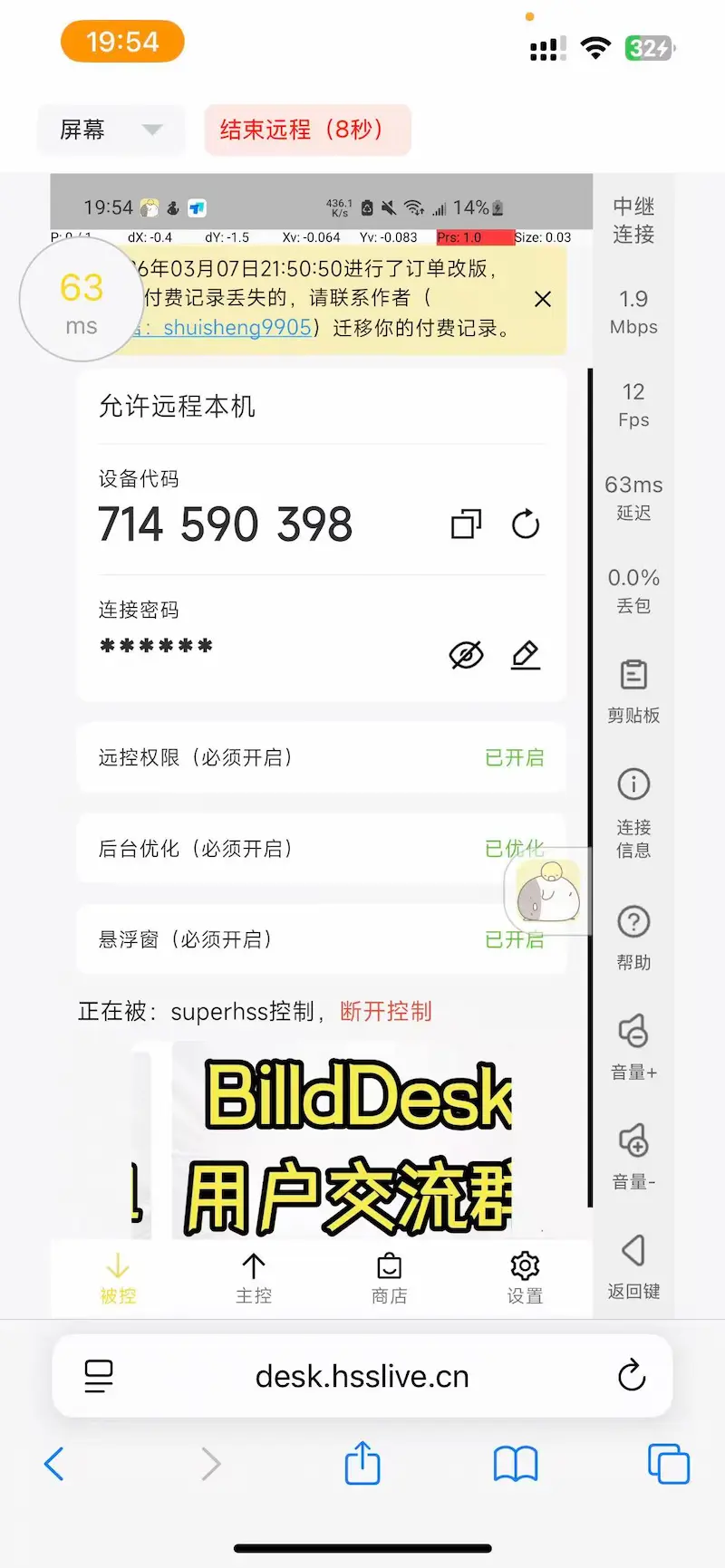Copy the device code 714 590 398

click(466, 524)
